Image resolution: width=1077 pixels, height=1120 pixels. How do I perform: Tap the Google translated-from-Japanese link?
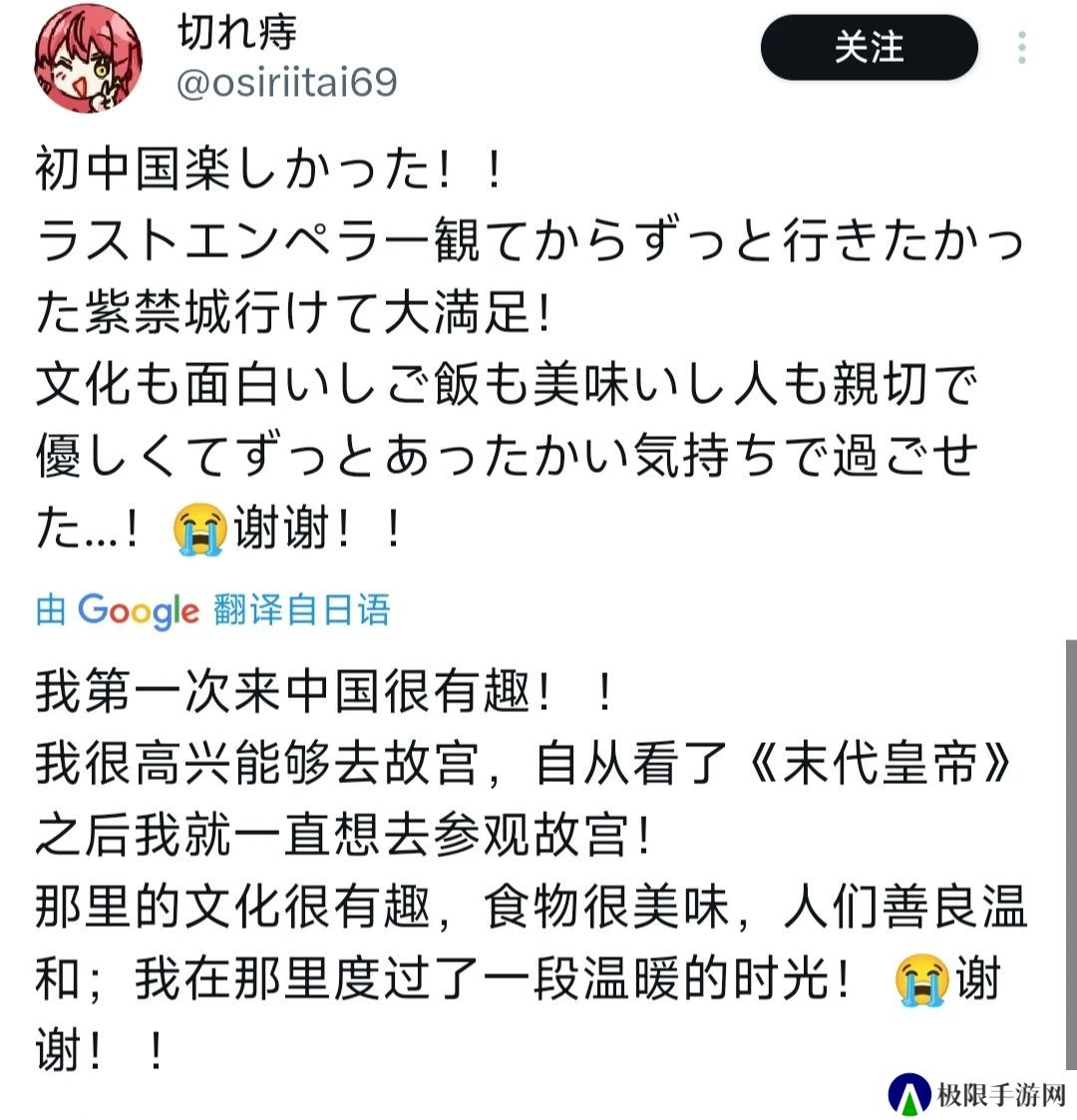click(212, 609)
